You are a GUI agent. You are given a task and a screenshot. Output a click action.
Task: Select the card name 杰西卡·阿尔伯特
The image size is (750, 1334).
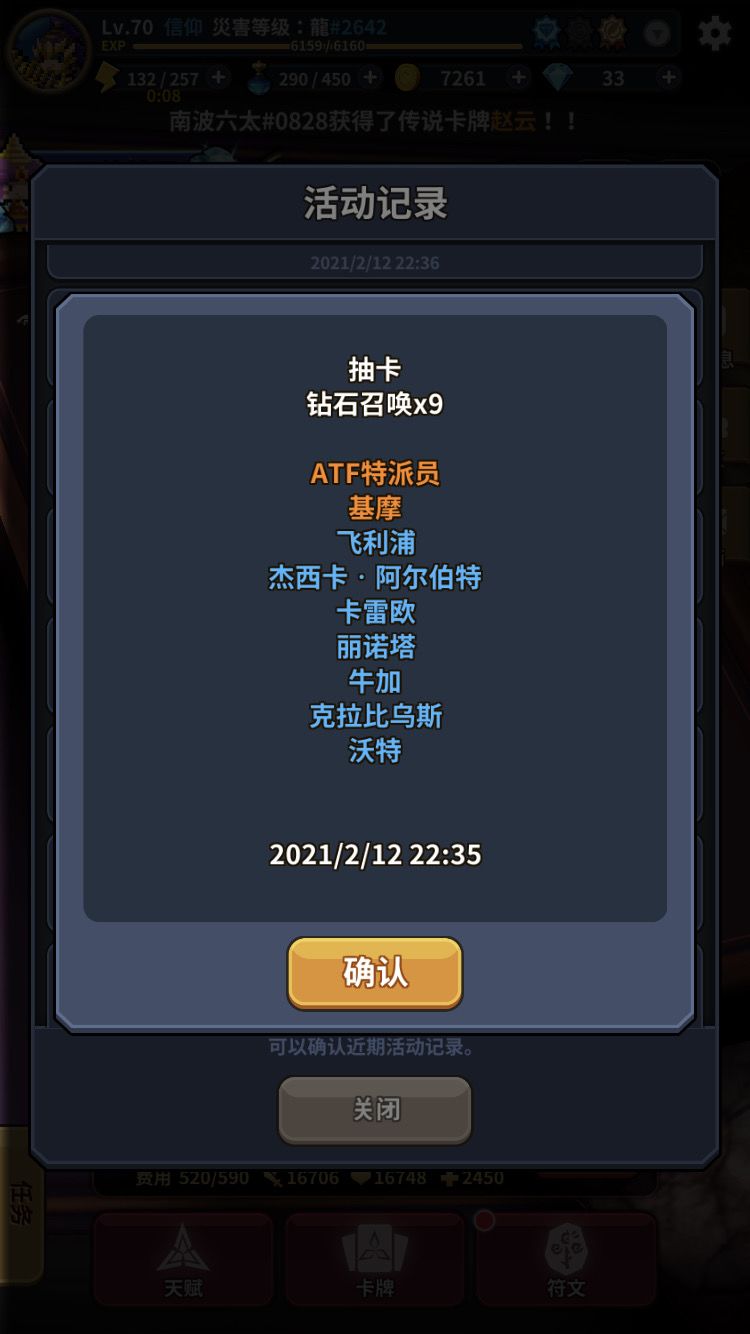pos(374,578)
